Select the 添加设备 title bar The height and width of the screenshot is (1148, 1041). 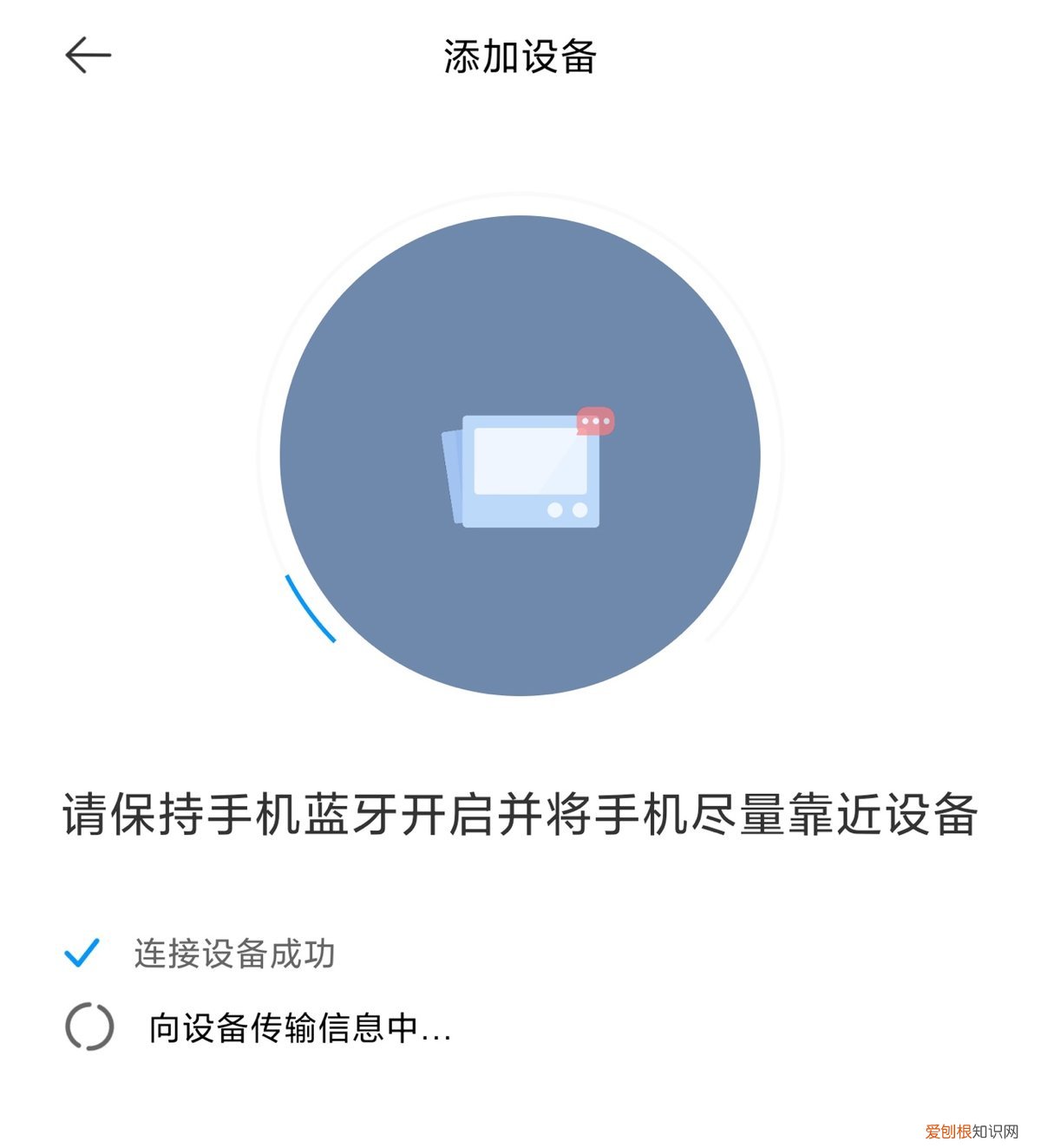coord(520,55)
